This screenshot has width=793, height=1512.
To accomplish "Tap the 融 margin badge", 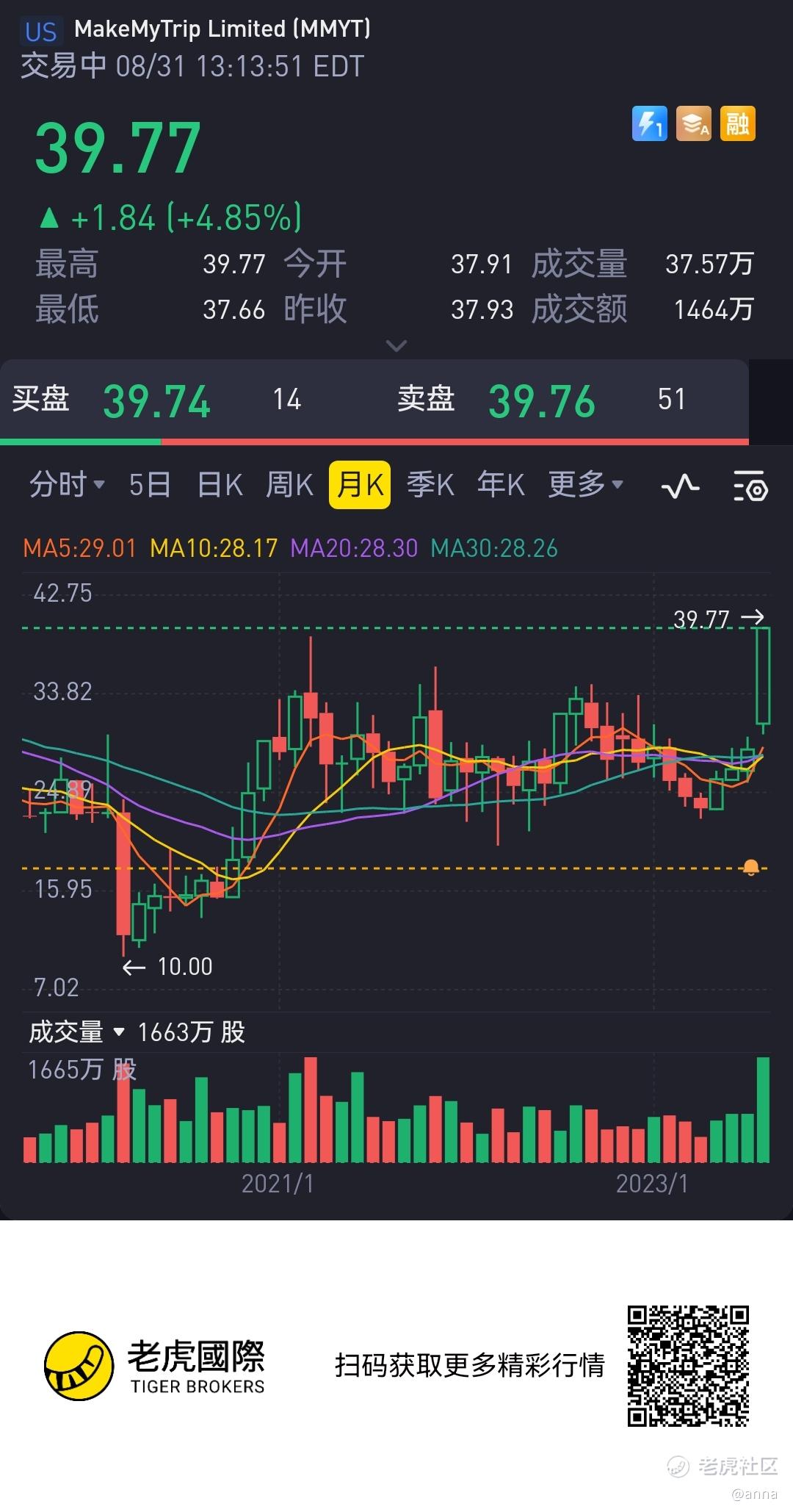I will 737,124.
